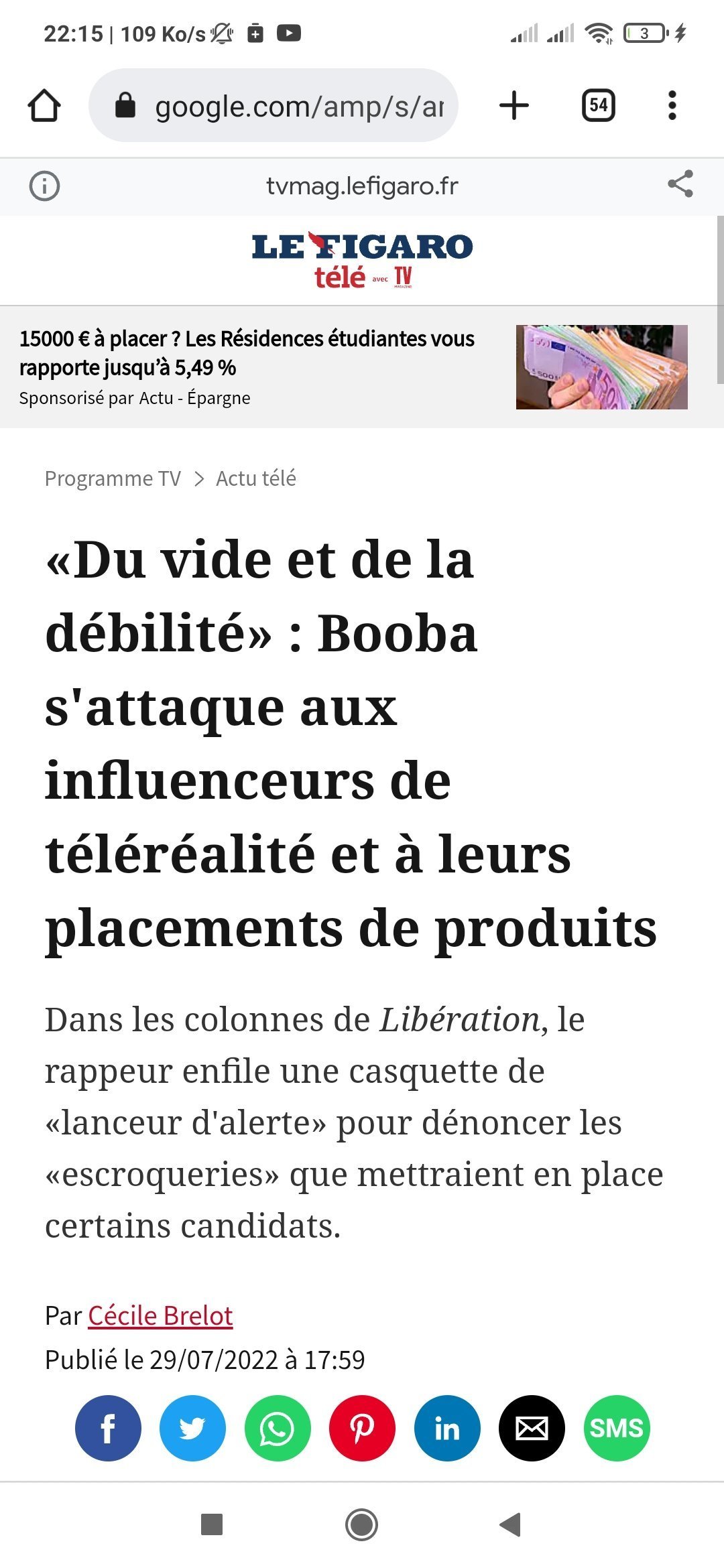Go to the browser home page
The height and width of the screenshot is (1568, 724).
44,106
